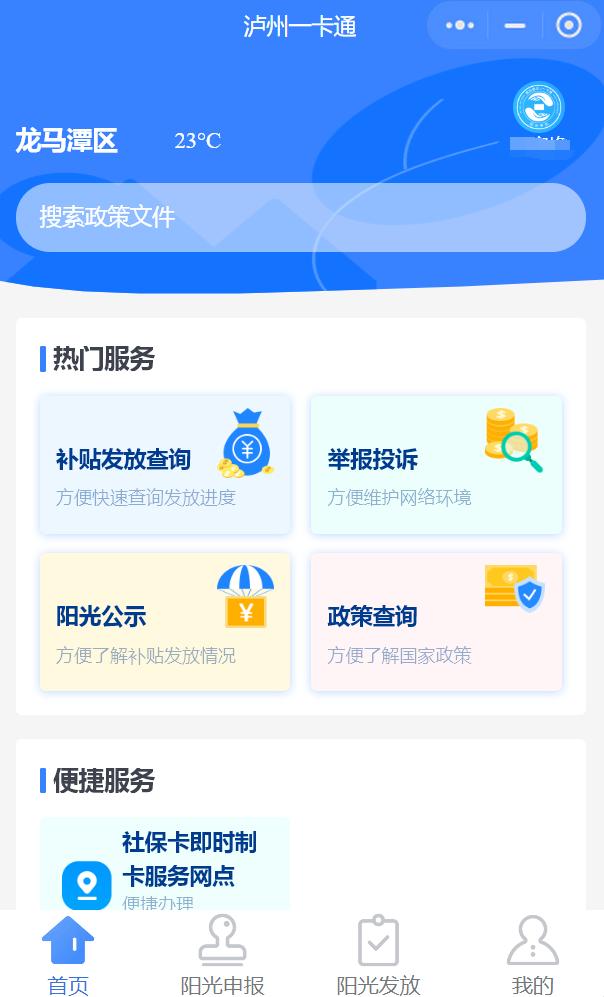The height and width of the screenshot is (997, 604).
Task: Tap the 搜索政策文件 search field
Action: click(300, 217)
